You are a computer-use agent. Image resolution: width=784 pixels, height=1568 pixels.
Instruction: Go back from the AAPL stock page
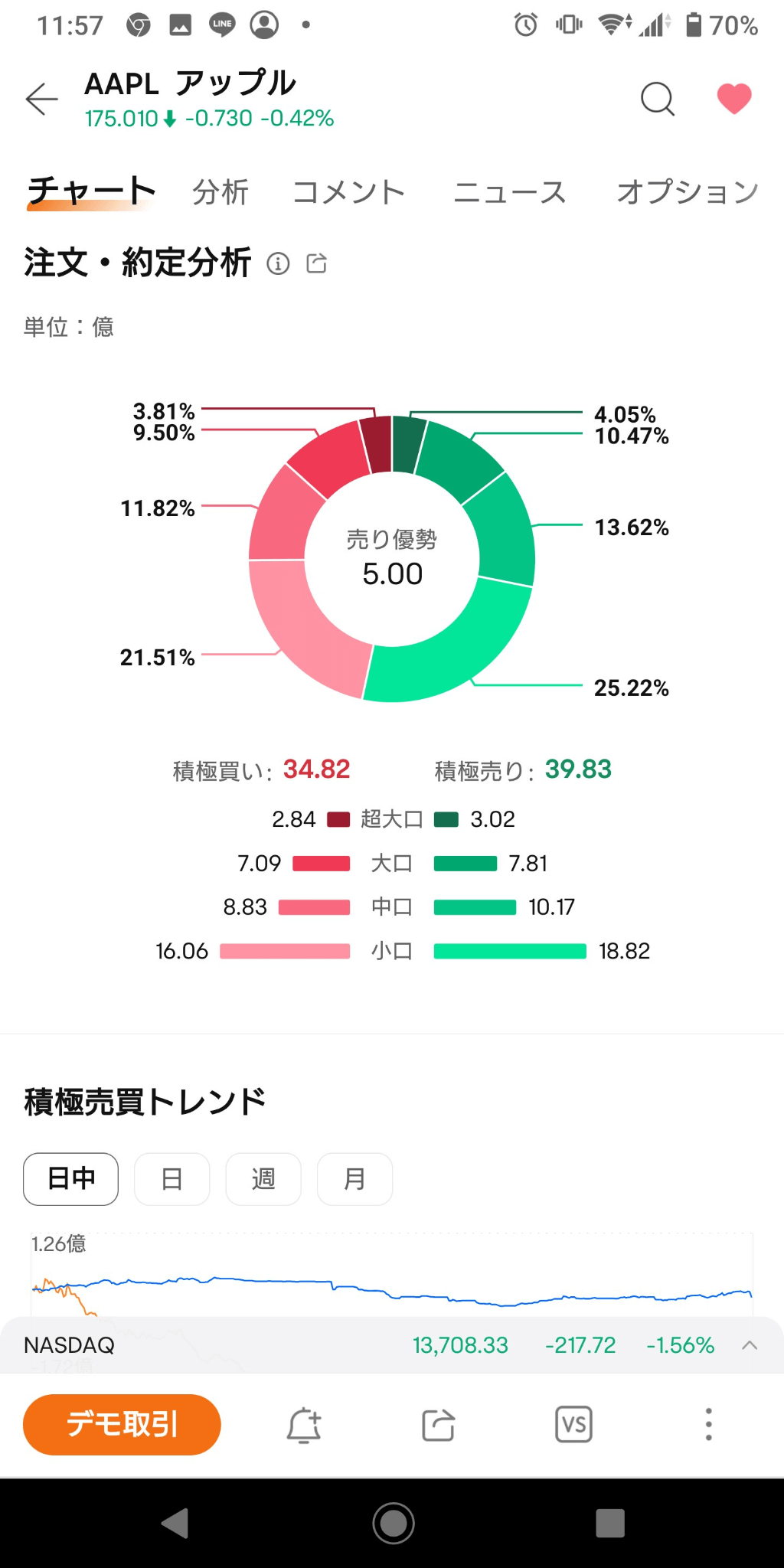click(42, 100)
